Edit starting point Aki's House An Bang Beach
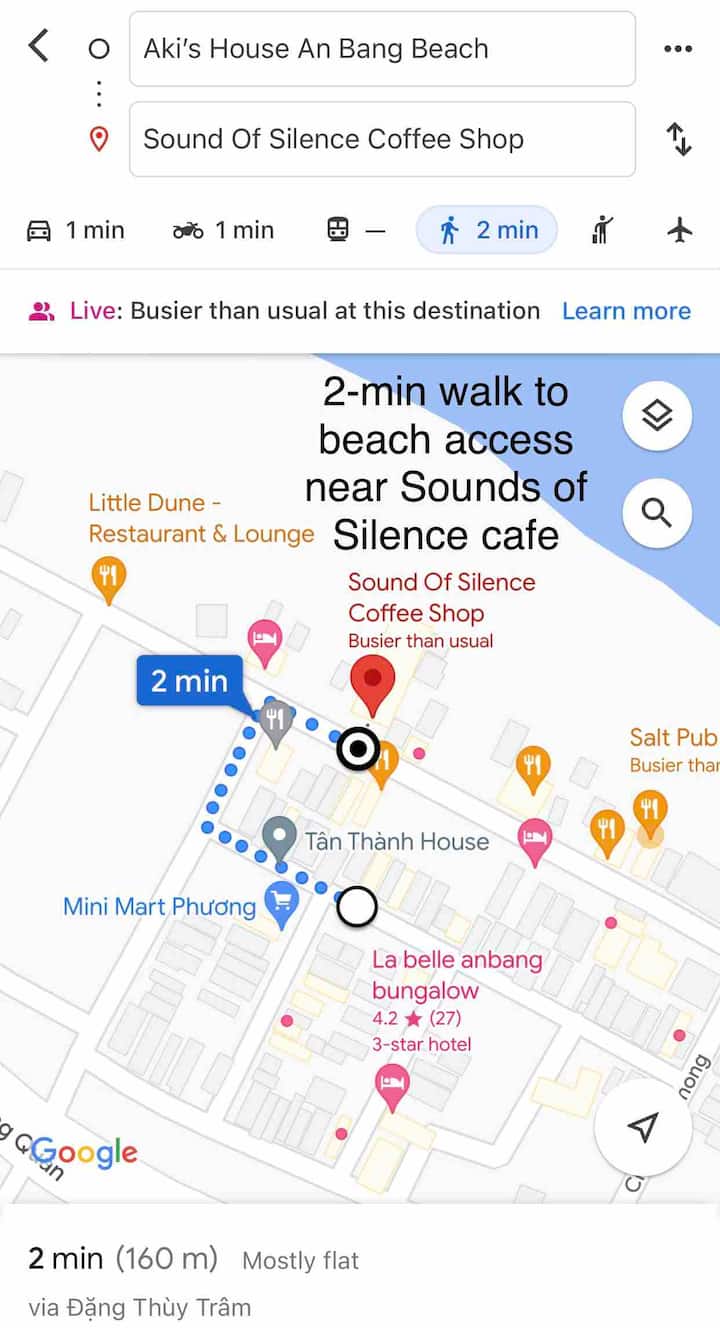 (381, 49)
